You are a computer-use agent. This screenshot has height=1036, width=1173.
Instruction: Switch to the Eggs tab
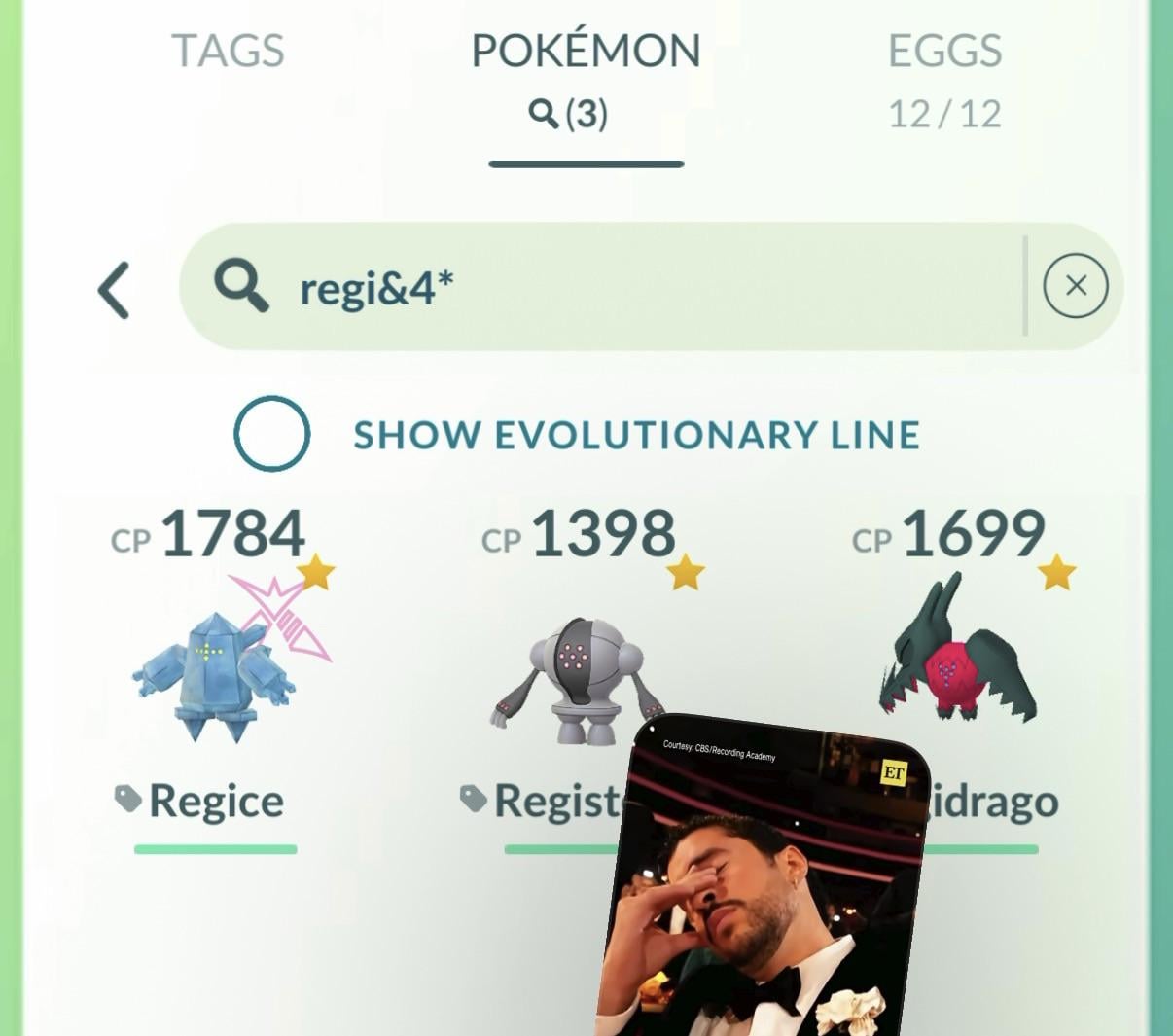944,78
